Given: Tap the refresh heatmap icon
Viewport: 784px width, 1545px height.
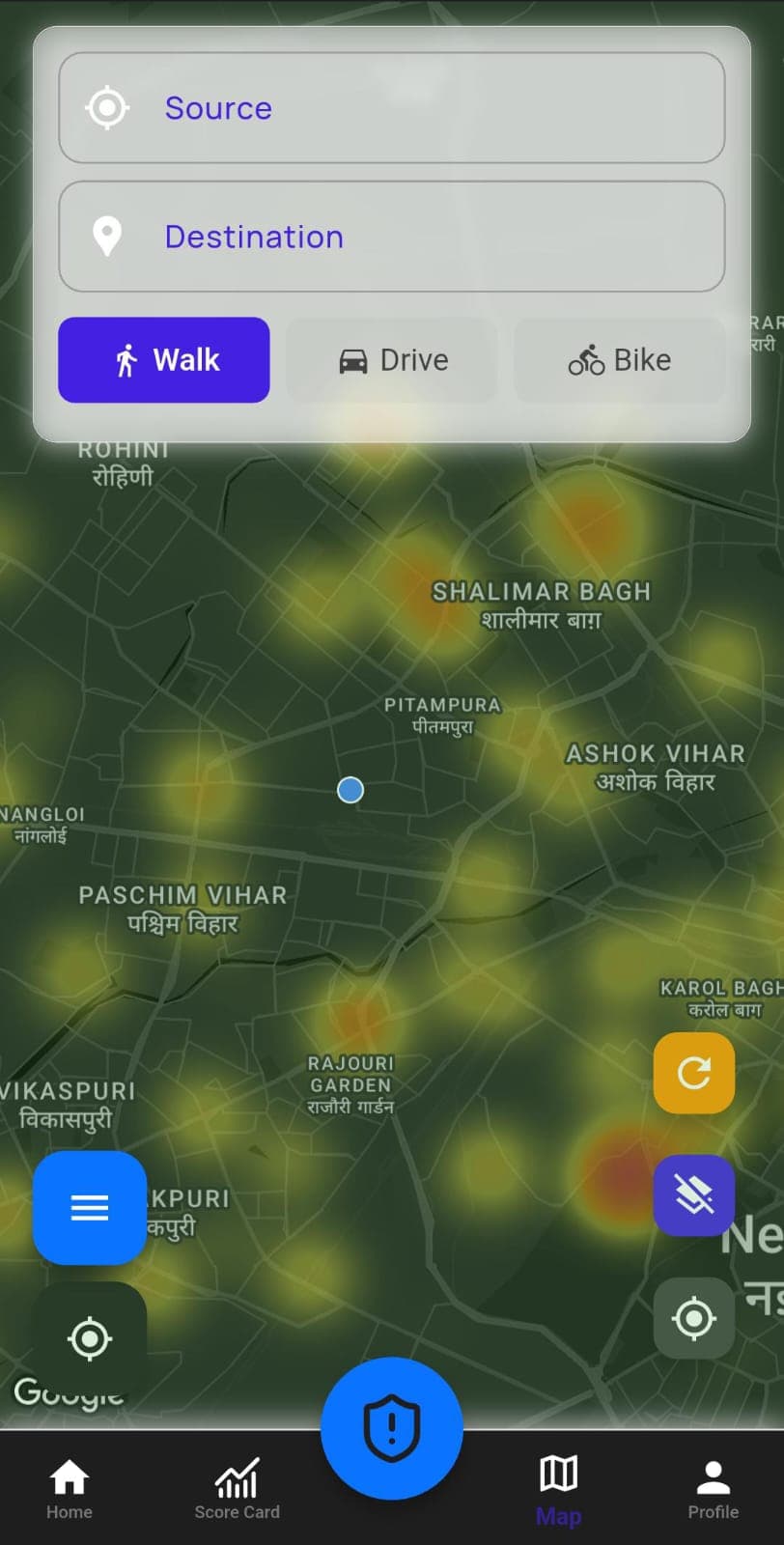Looking at the screenshot, I should [x=693, y=1073].
